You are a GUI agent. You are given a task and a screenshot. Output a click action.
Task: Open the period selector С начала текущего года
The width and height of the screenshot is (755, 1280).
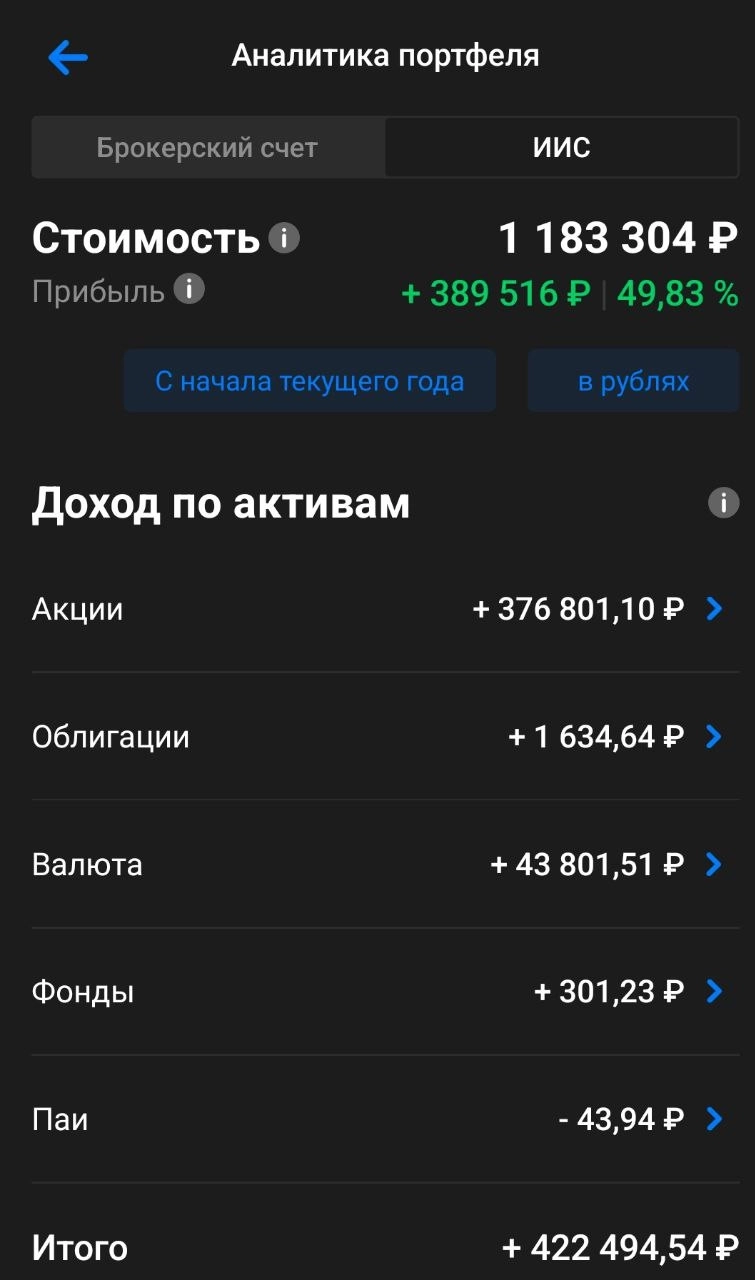[x=309, y=380]
